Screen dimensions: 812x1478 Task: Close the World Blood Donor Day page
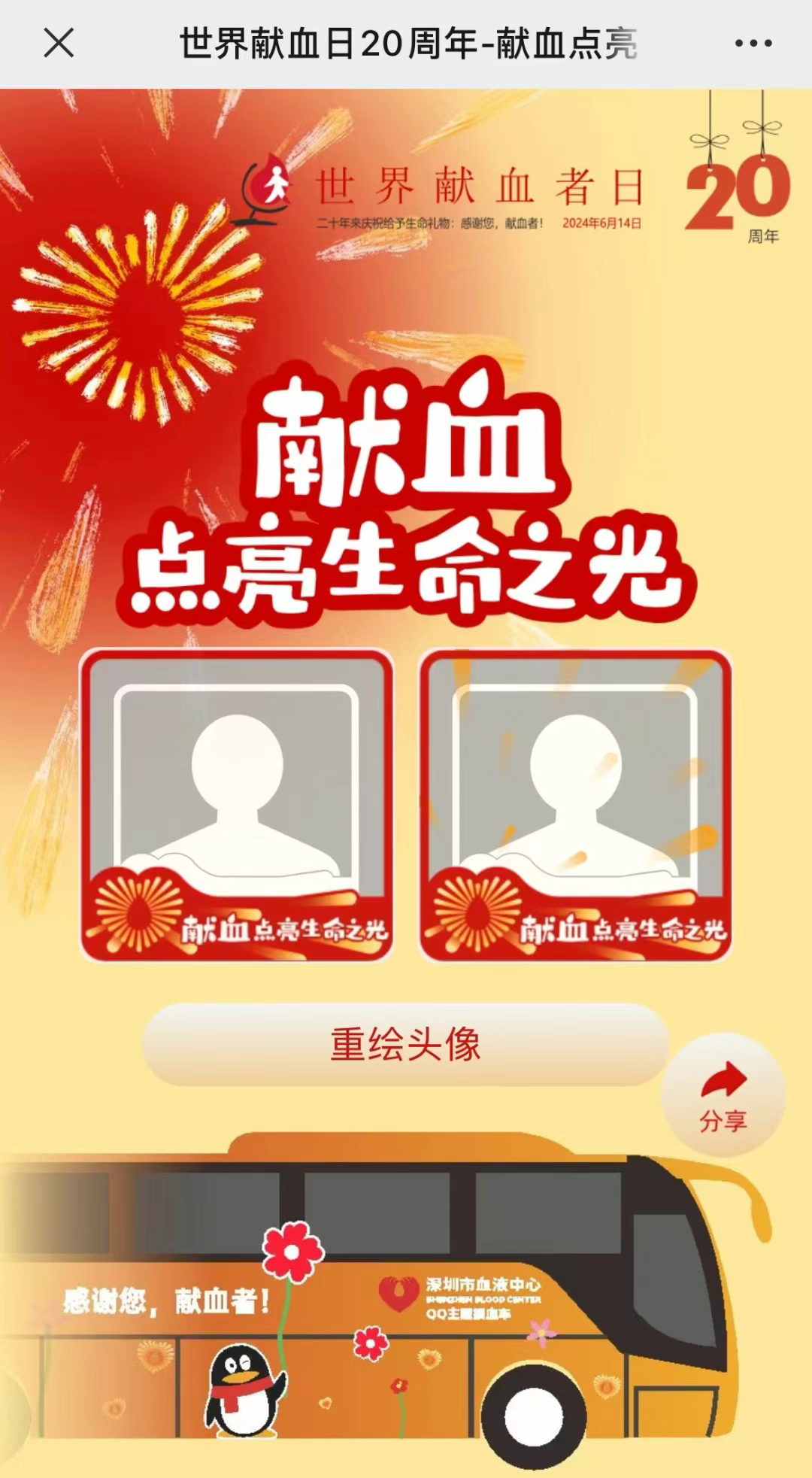point(59,43)
